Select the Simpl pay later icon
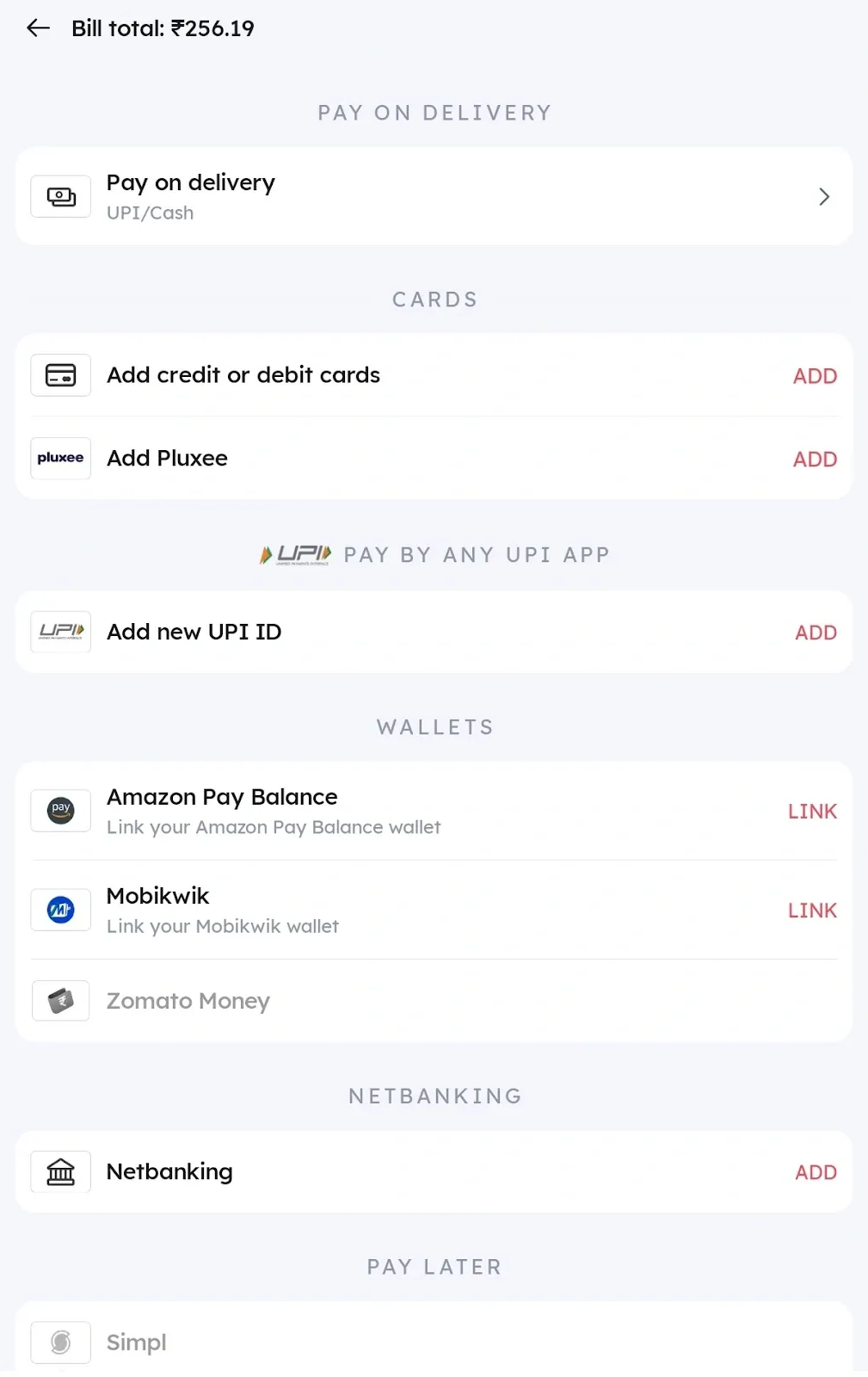This screenshot has width=868, height=1377. (x=60, y=1342)
